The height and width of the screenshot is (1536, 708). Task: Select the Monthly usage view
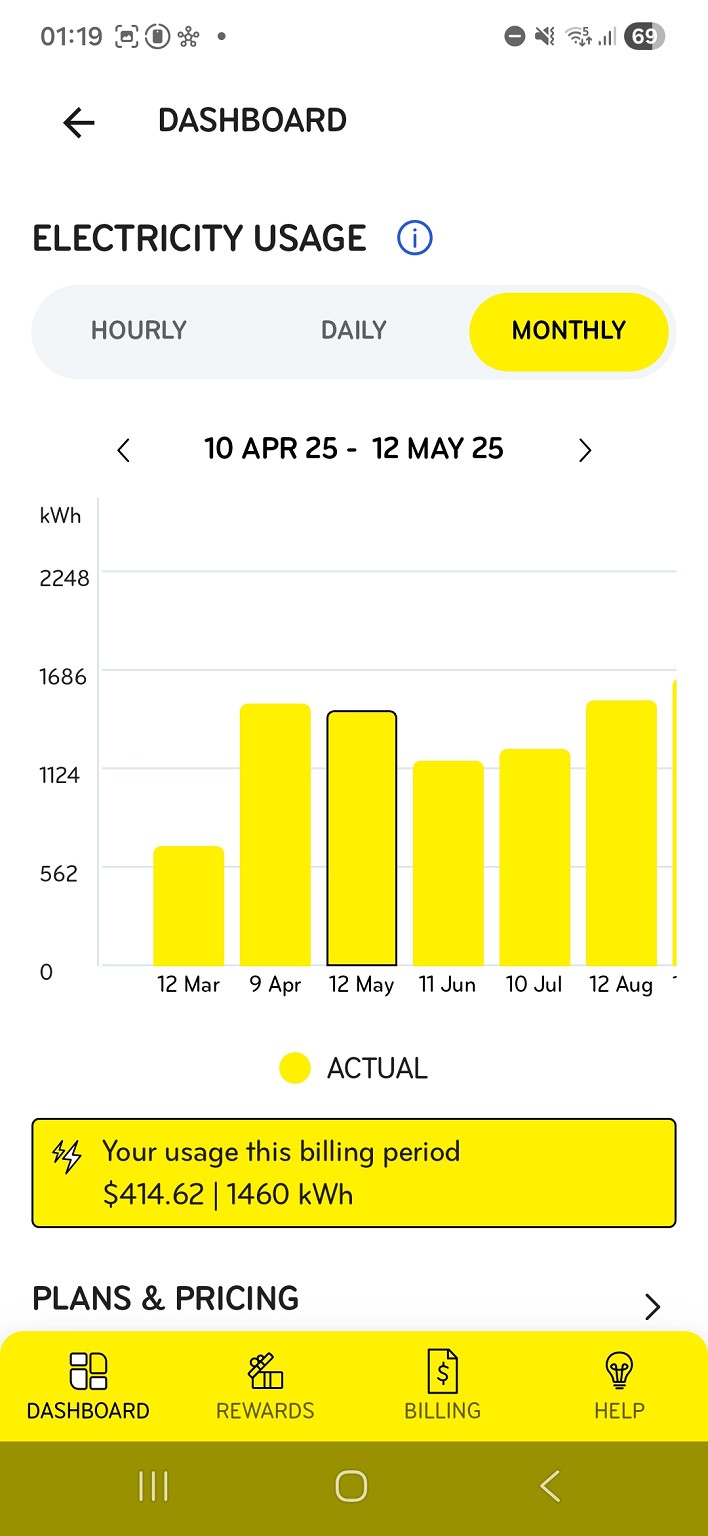[x=568, y=331]
